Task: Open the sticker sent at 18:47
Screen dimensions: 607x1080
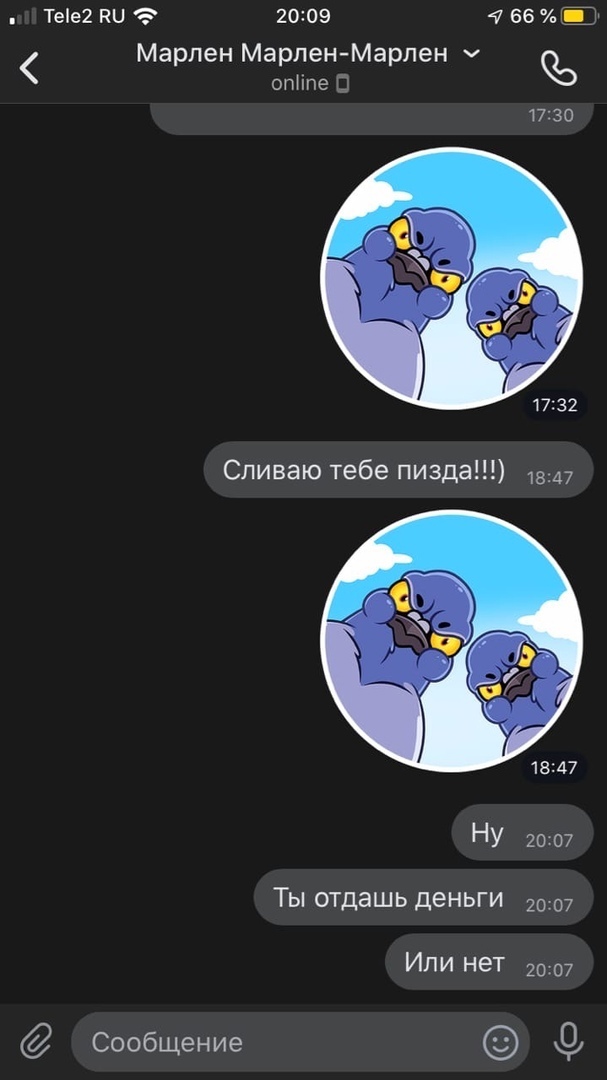Action: pyautogui.click(x=451, y=642)
